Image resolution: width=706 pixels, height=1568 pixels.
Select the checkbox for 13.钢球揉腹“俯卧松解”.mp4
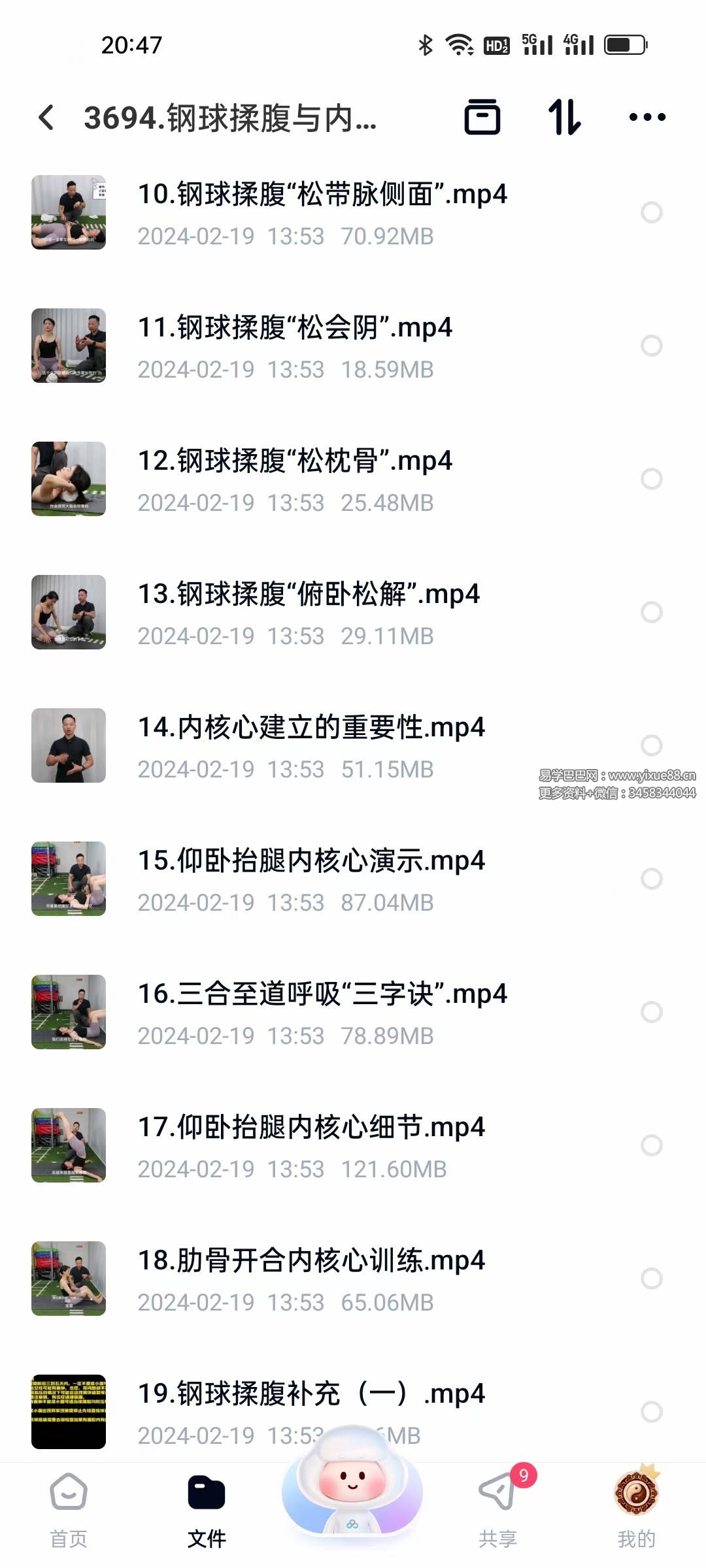pos(651,612)
